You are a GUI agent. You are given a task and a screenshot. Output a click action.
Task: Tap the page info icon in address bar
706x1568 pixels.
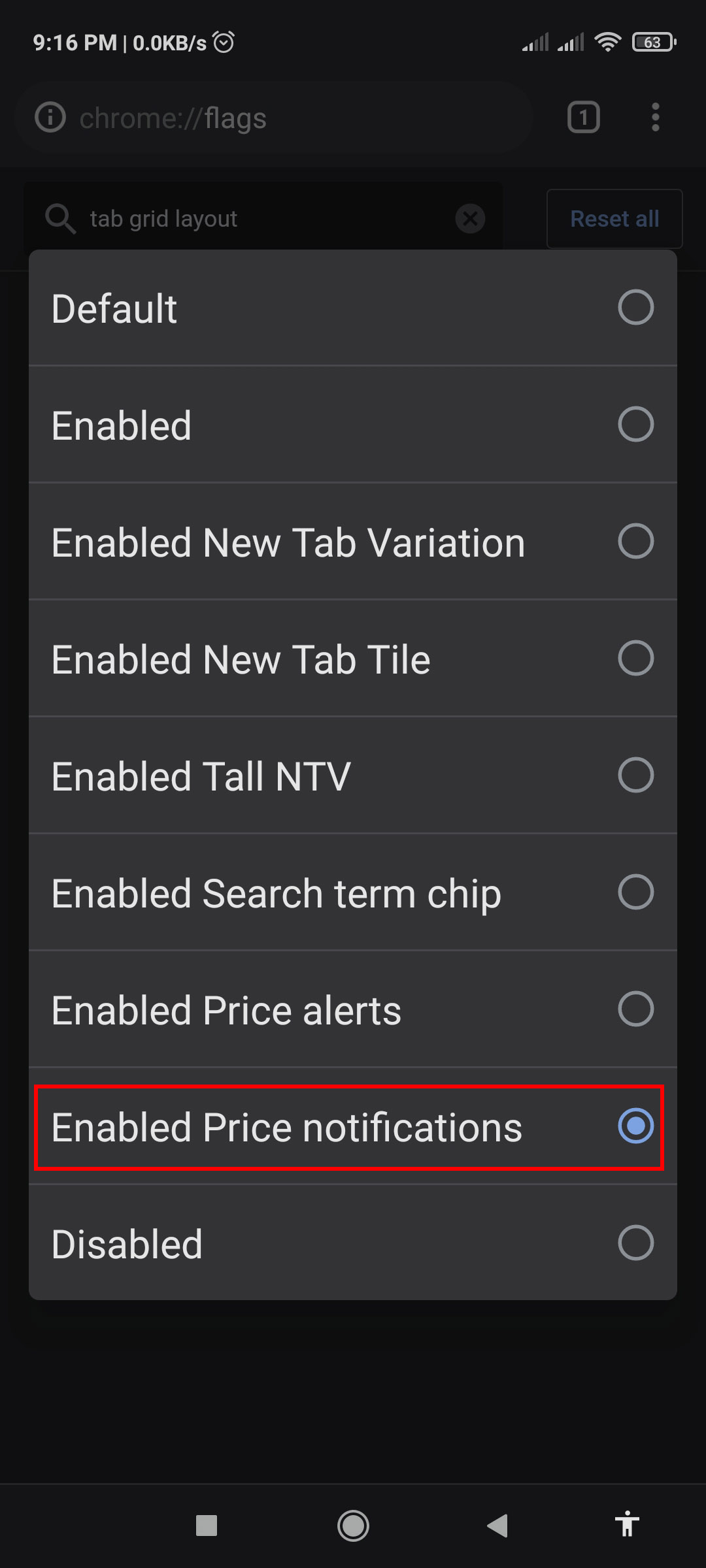[50, 118]
